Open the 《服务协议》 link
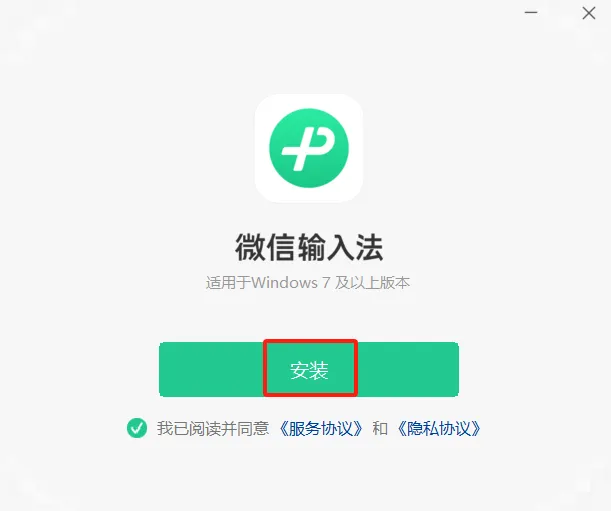 (x=321, y=428)
